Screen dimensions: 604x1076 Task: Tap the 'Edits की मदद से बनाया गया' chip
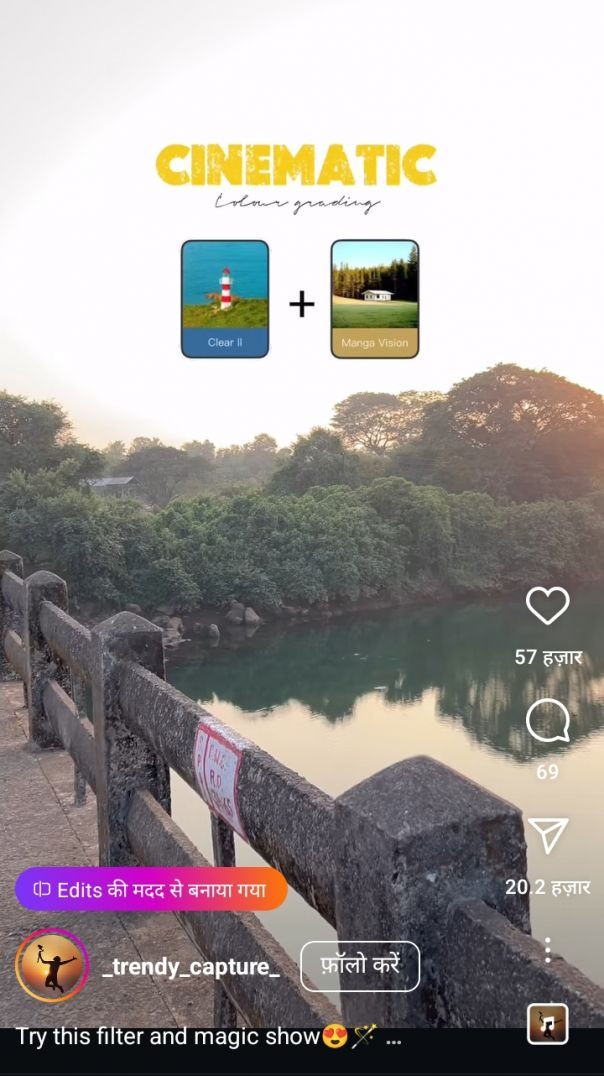click(151, 888)
